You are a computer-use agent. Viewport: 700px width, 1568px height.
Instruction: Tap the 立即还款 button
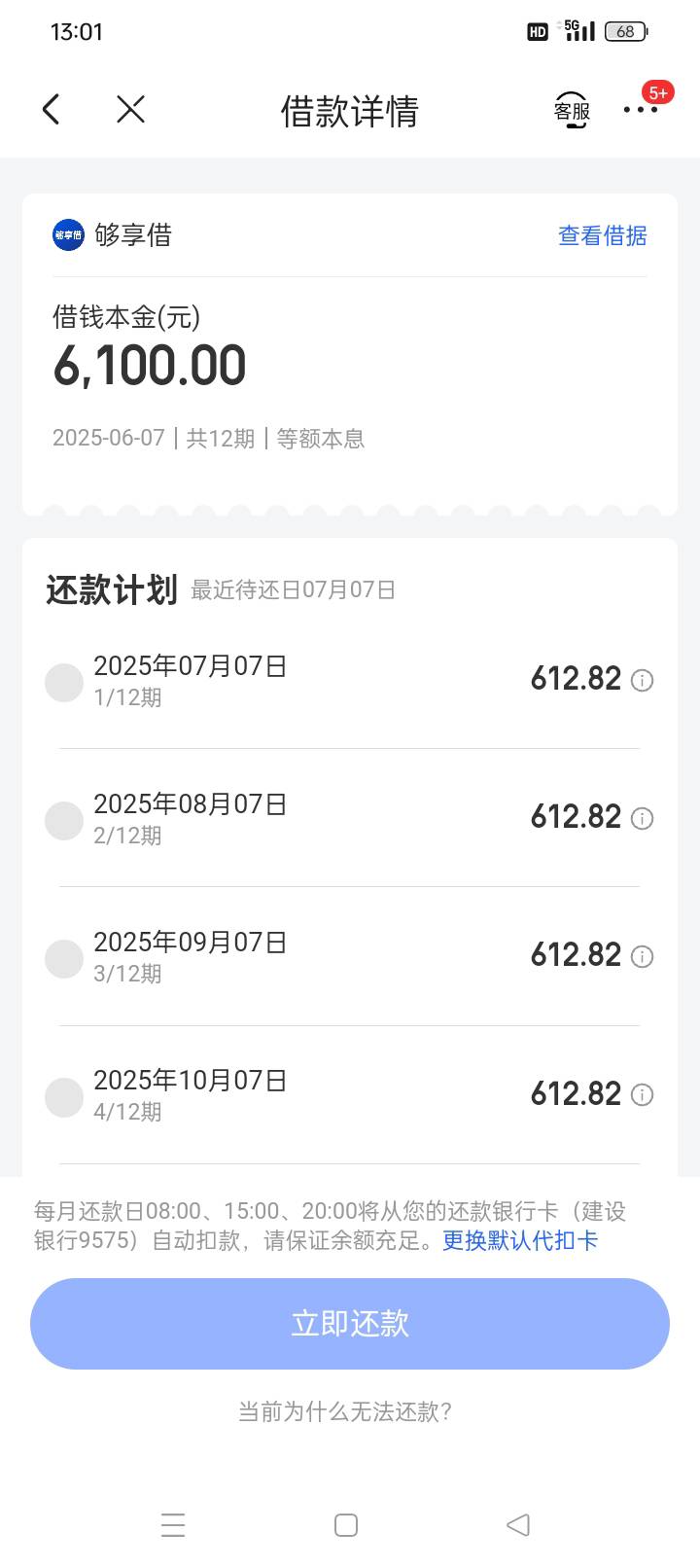[350, 1323]
